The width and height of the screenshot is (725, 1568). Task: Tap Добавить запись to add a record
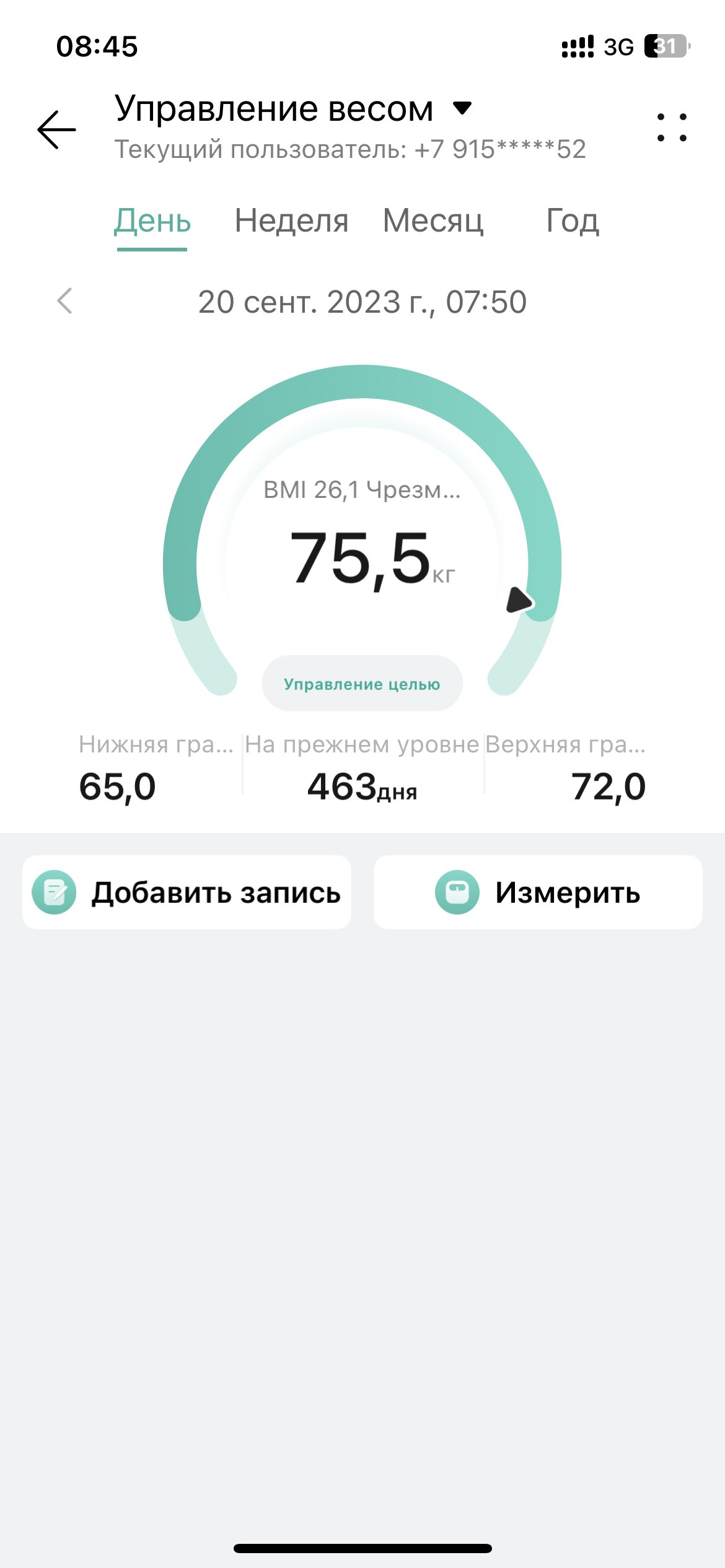point(187,892)
